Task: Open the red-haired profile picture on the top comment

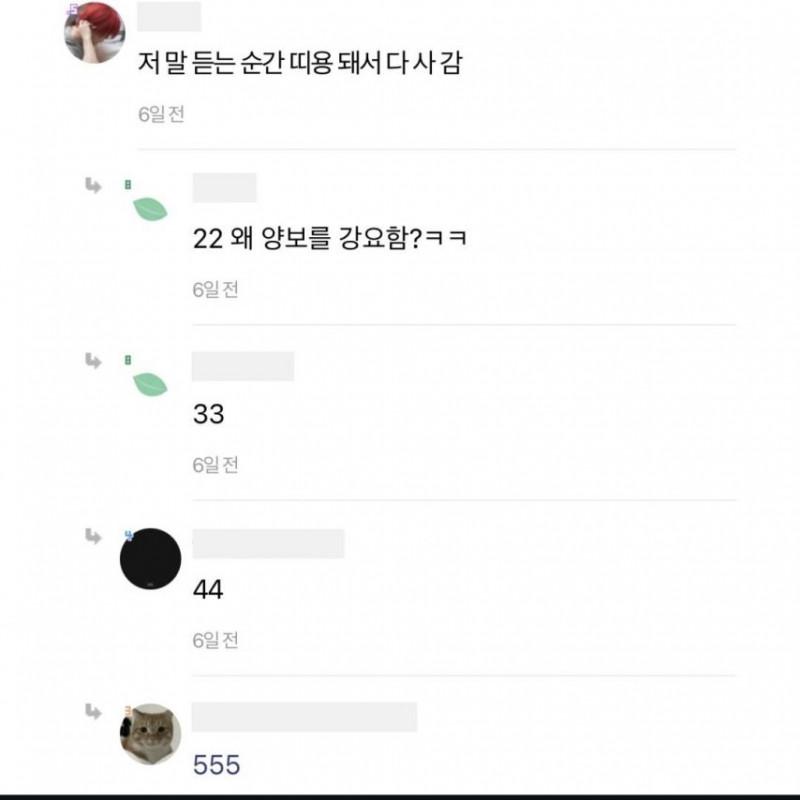Action: pyautogui.click(x=94, y=32)
